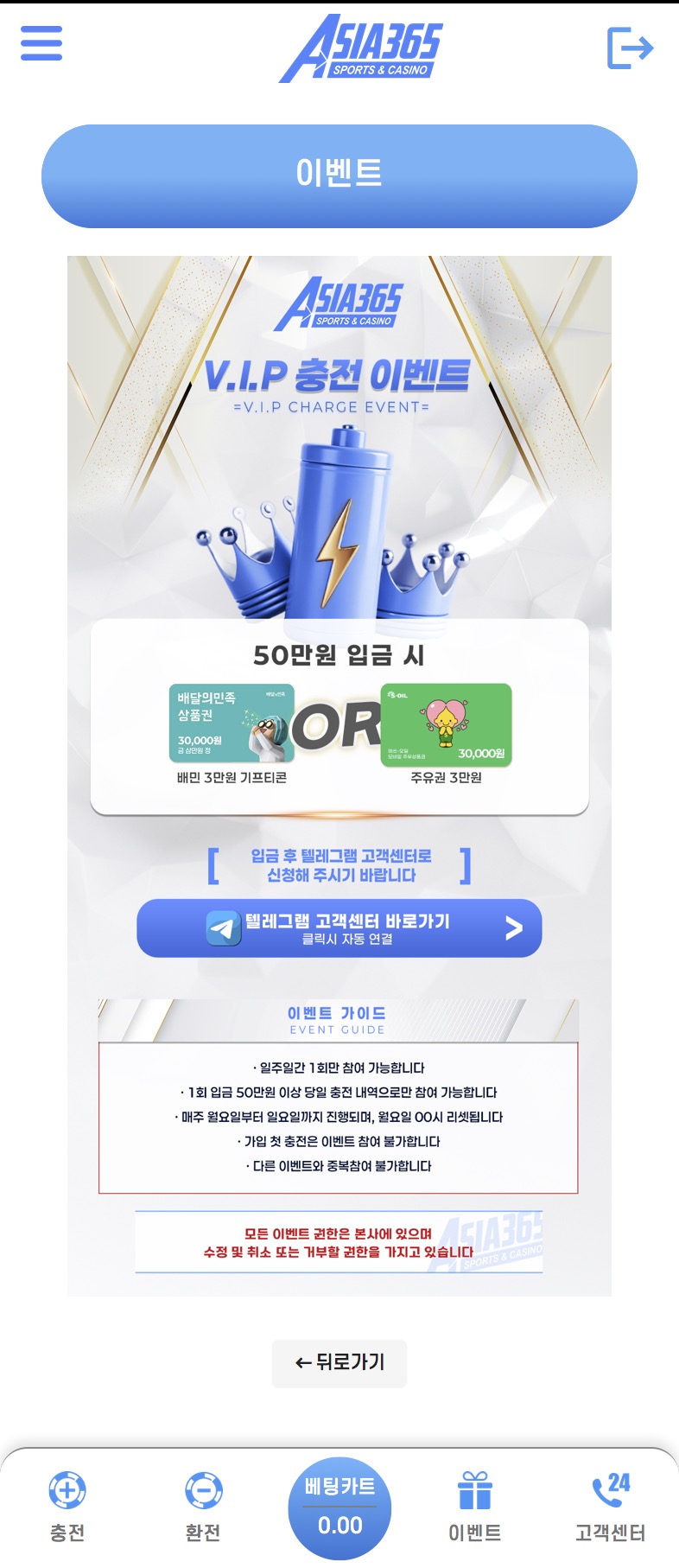Go back with 뒤로가기 button

(x=339, y=1363)
